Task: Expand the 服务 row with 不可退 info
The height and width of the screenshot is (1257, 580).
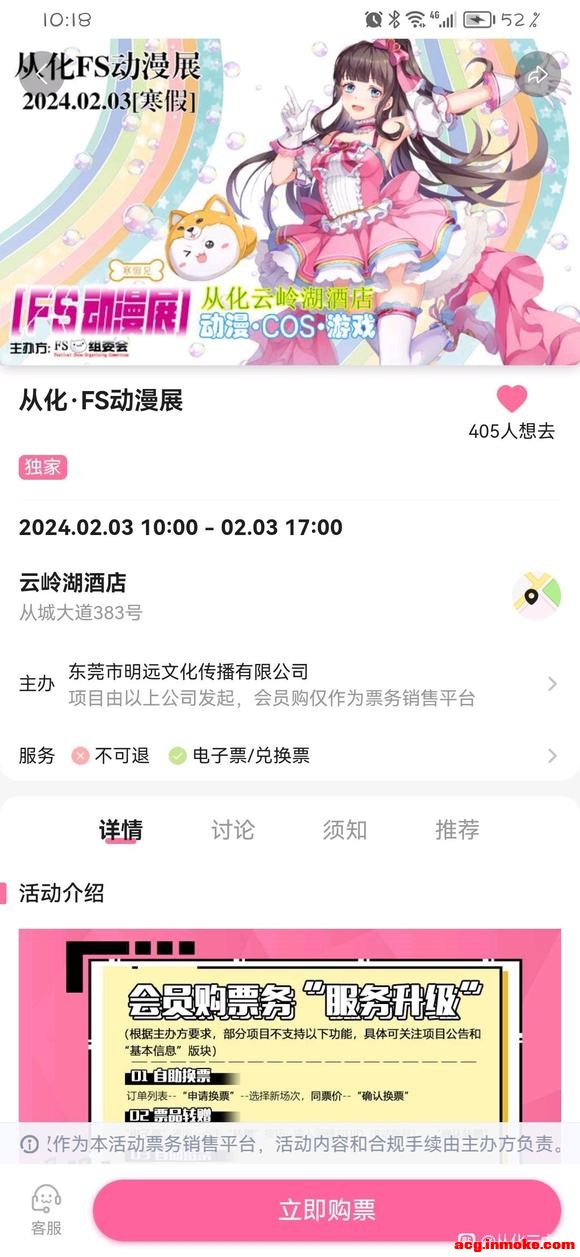Action: coord(290,756)
